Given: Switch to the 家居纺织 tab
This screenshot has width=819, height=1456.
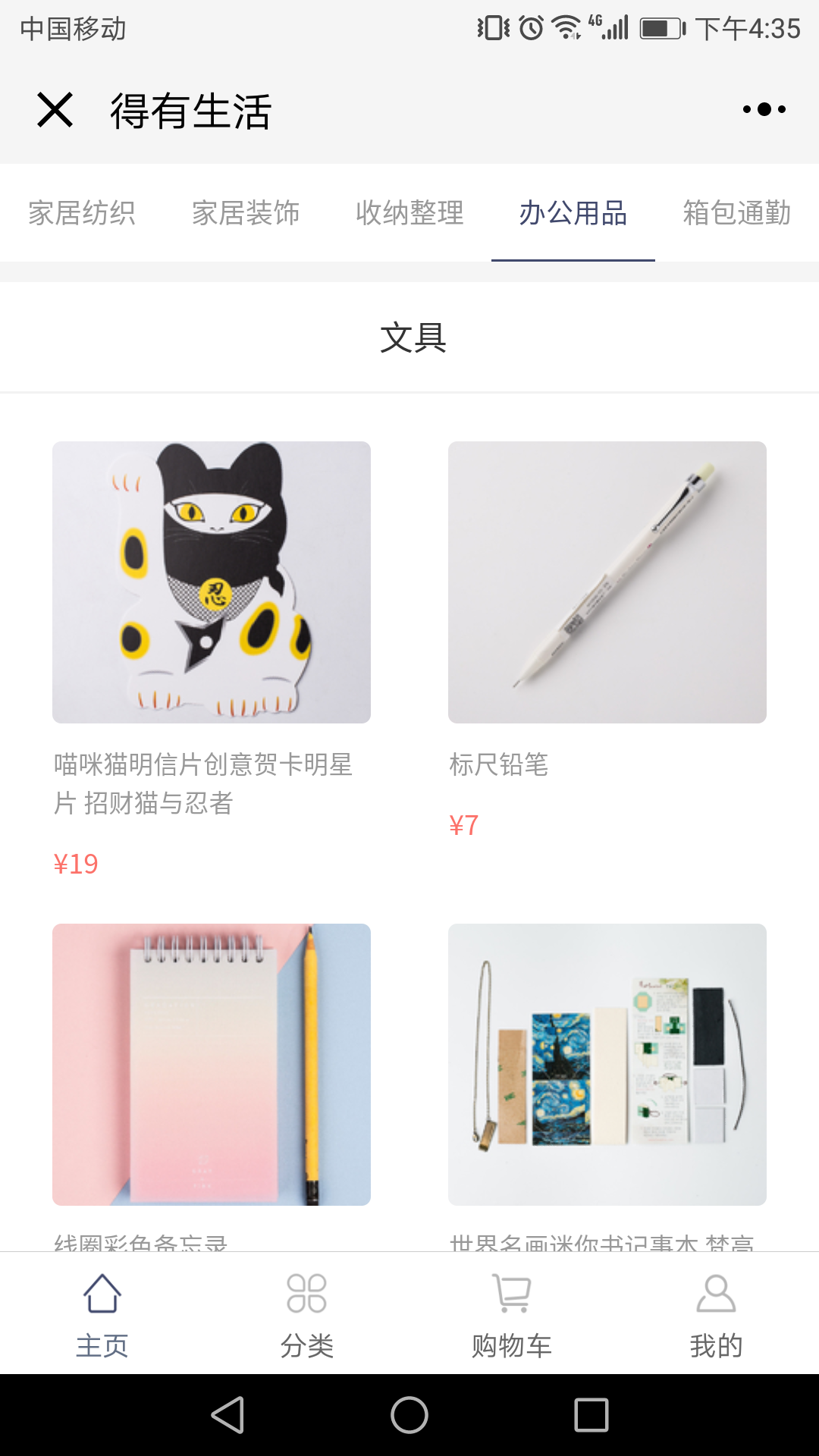Looking at the screenshot, I should (82, 213).
